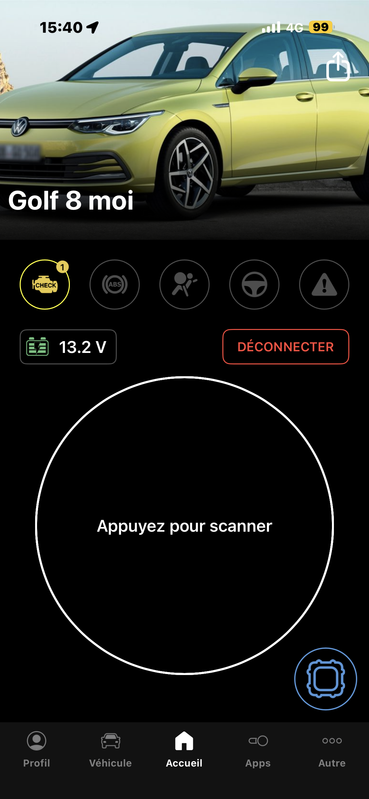Switch to the Profil tab
The width and height of the screenshot is (369, 799).
tap(37, 750)
